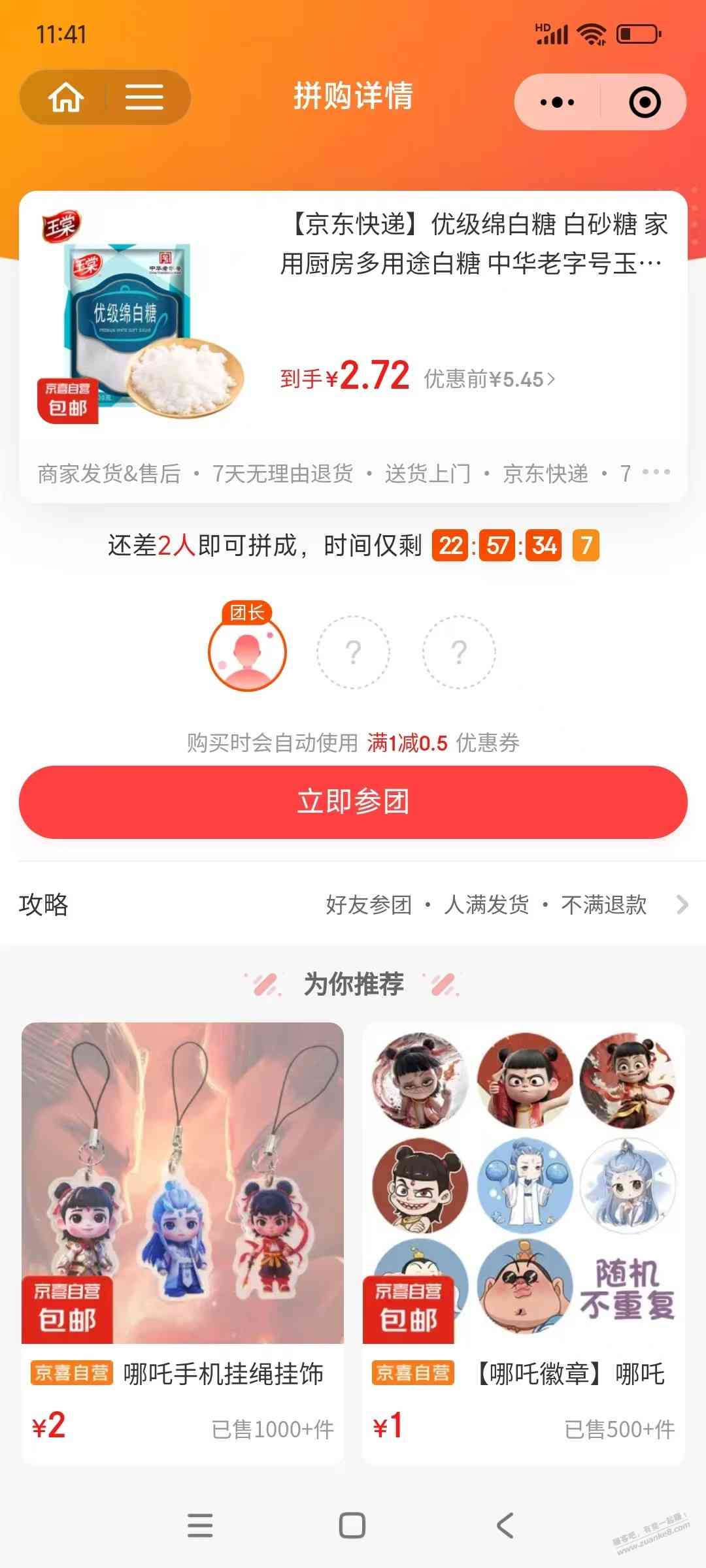Tap 立即参团 to join the group
Screen dimensions: 706x1568
pyautogui.click(x=353, y=802)
